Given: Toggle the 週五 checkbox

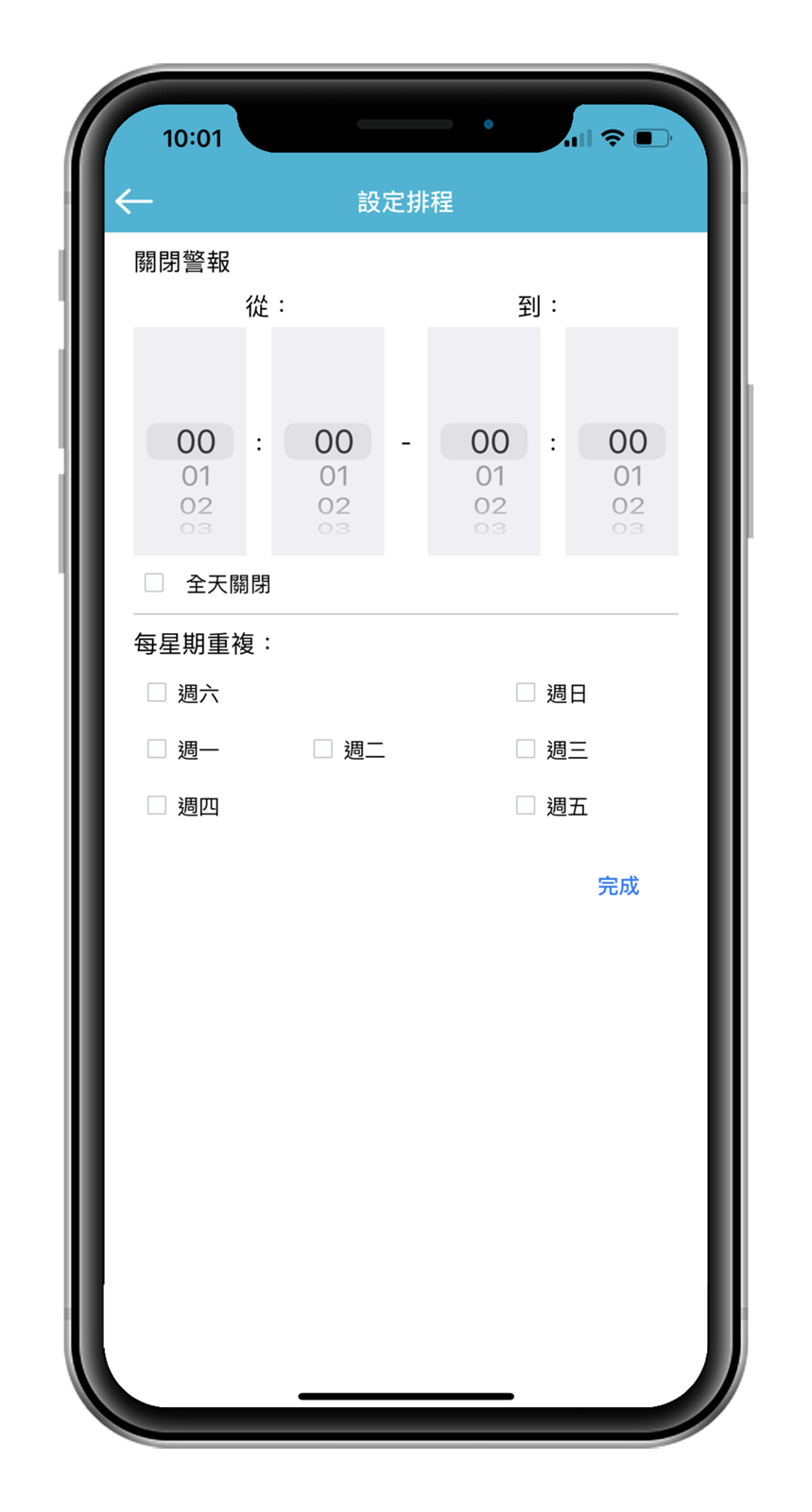Looking at the screenshot, I should pyautogui.click(x=526, y=805).
